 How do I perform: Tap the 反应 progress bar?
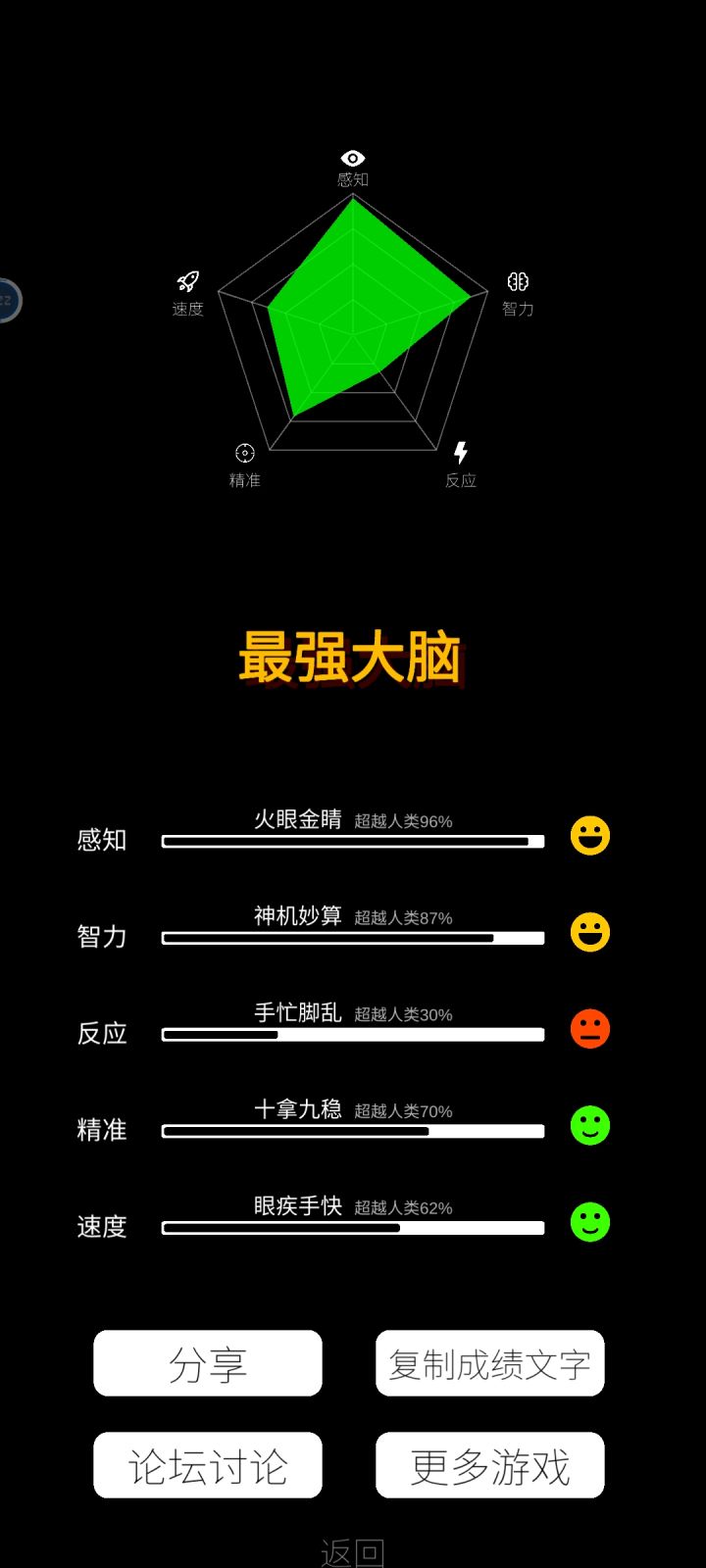352,1034
